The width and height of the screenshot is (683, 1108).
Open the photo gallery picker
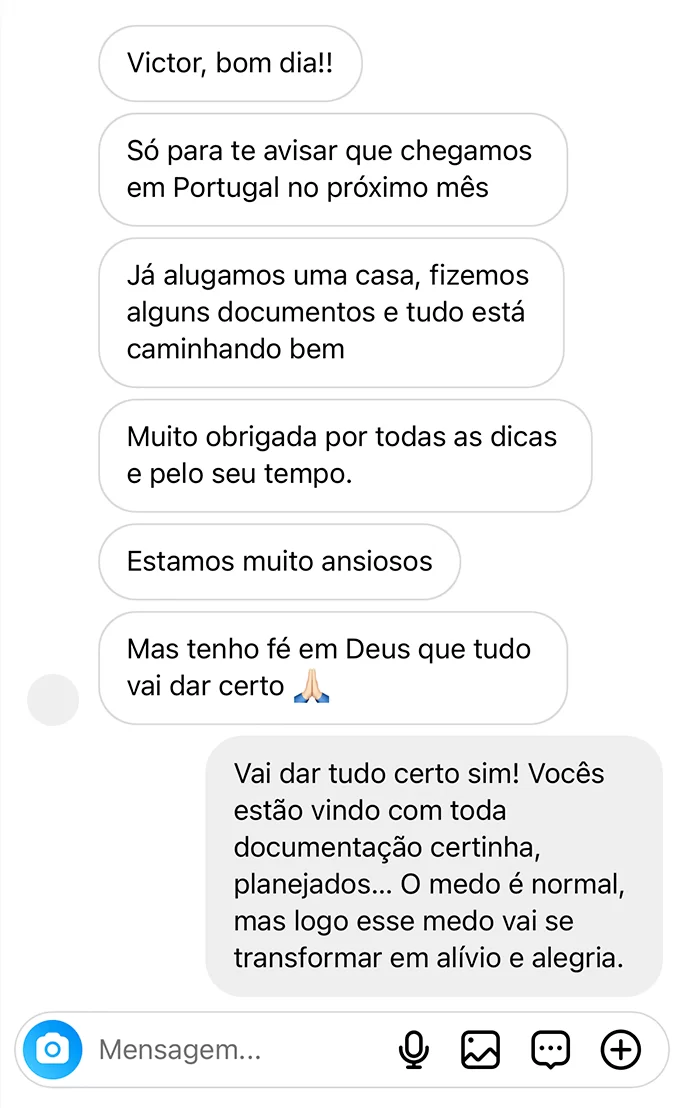(480, 1049)
